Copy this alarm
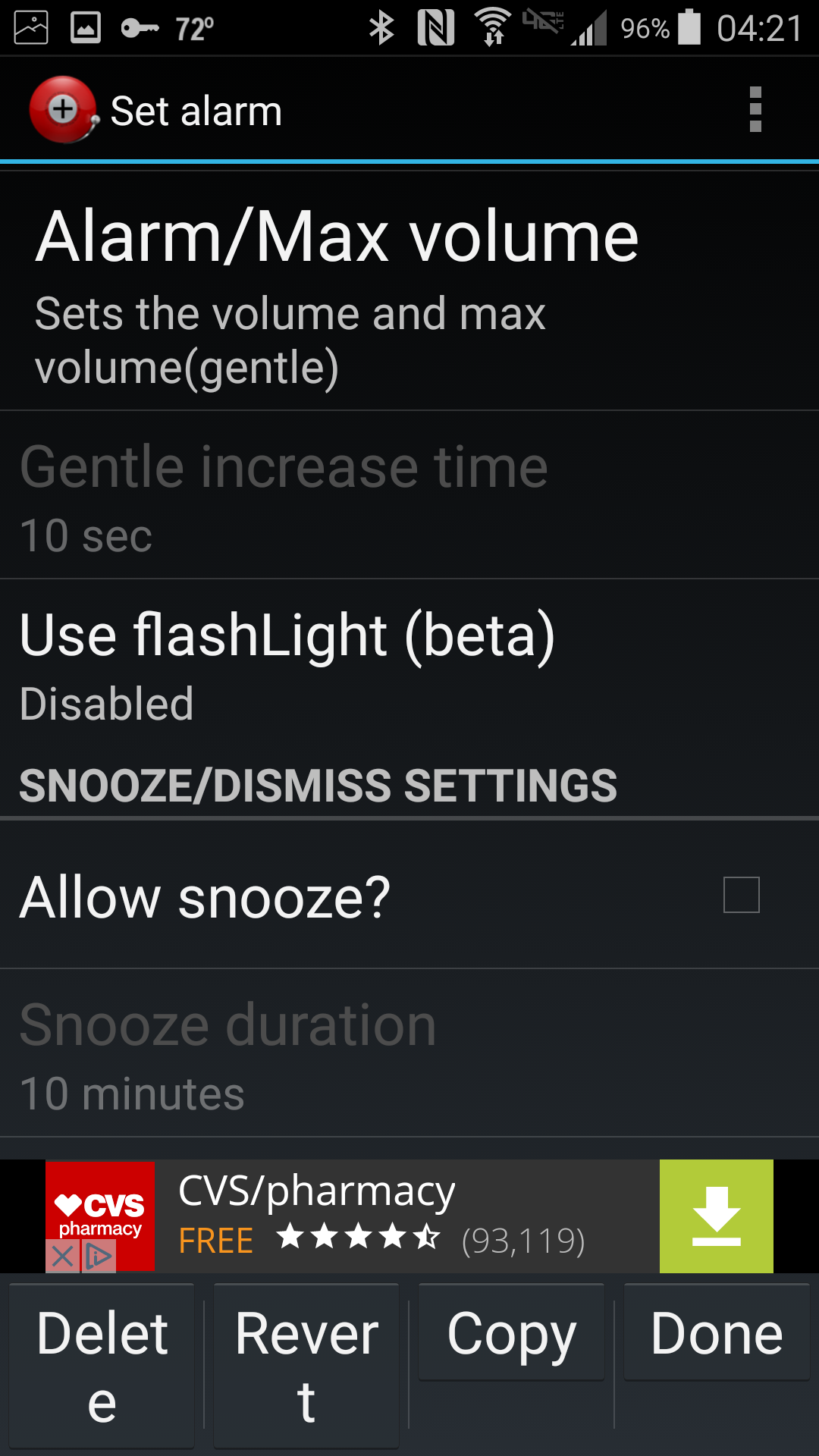The width and height of the screenshot is (819, 1456). [x=512, y=1332]
